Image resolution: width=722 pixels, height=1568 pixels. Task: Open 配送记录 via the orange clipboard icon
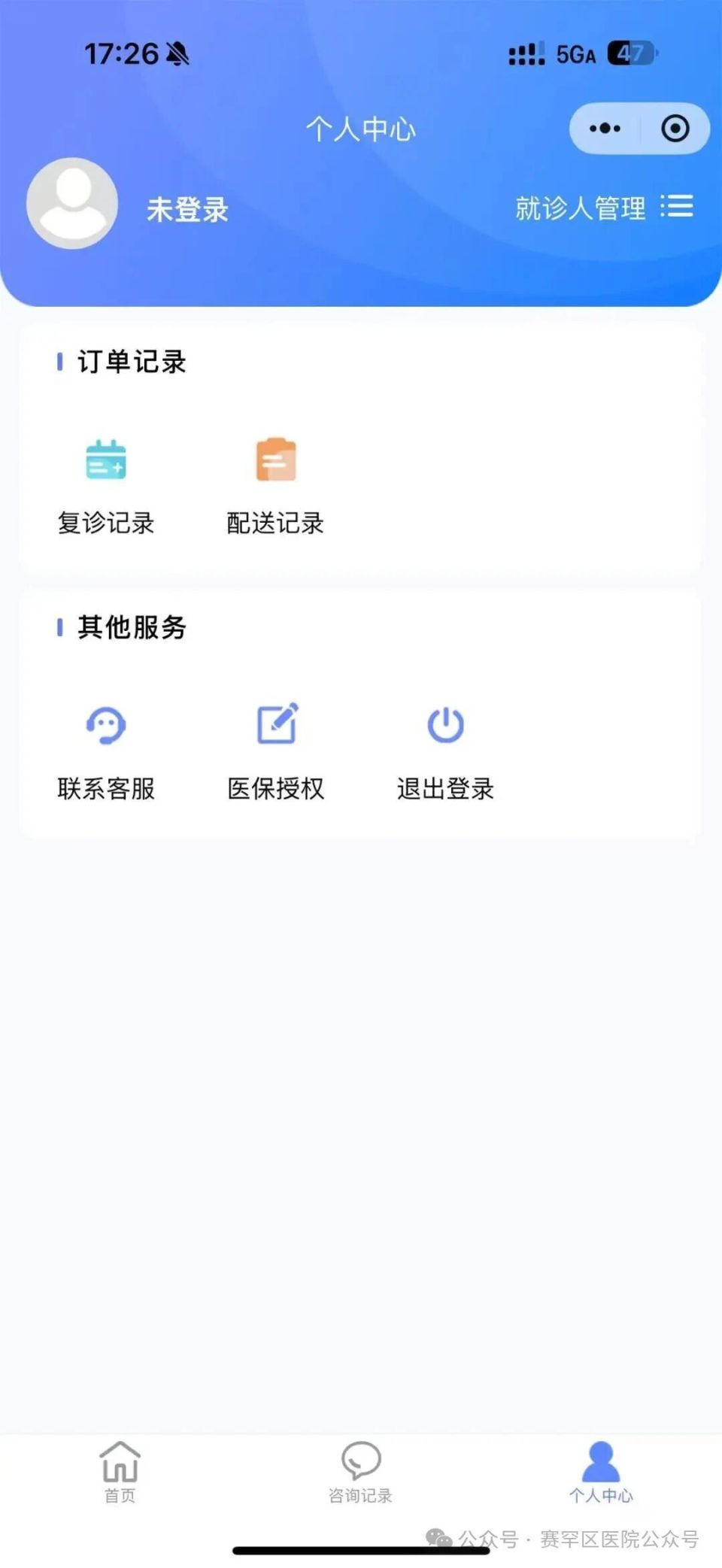pos(276,459)
